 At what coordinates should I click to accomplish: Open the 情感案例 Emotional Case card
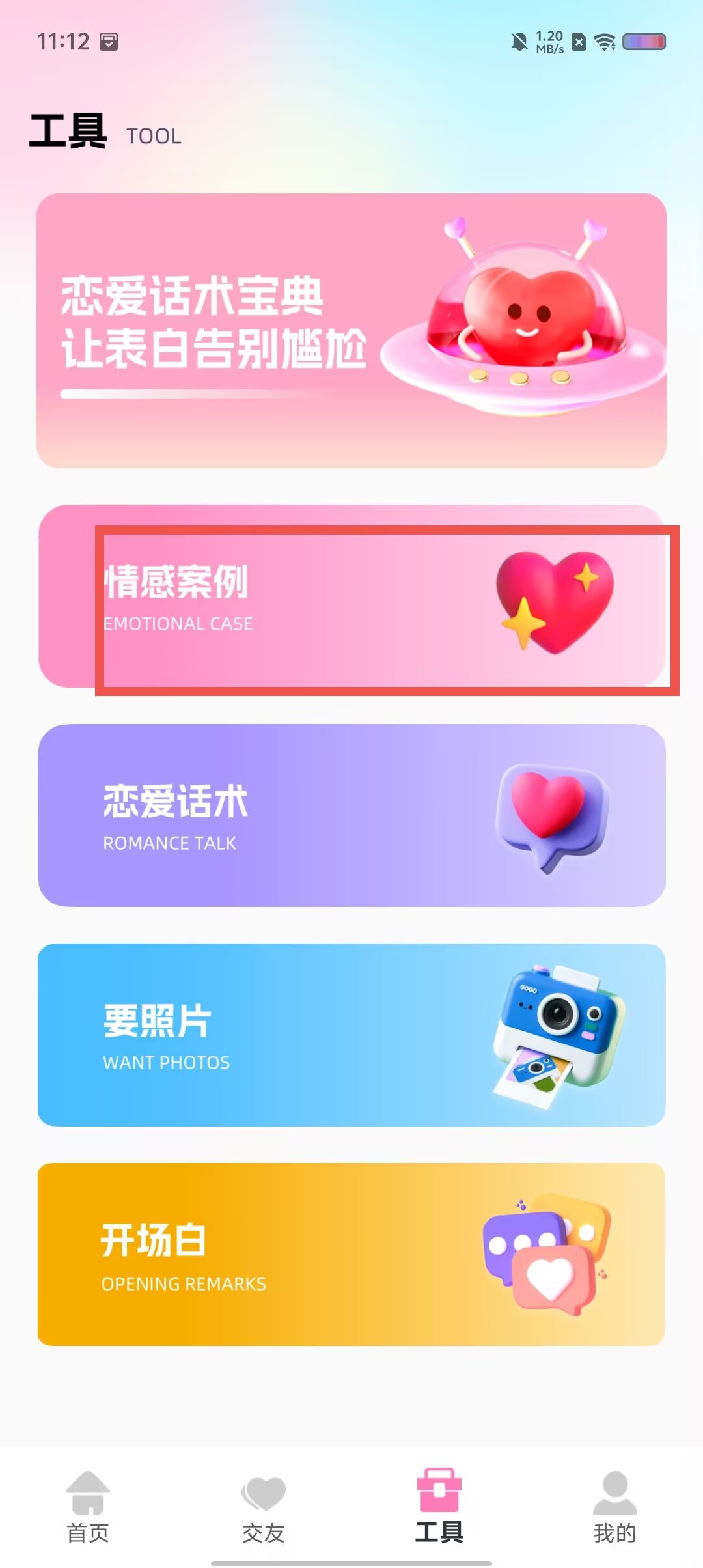click(351, 596)
